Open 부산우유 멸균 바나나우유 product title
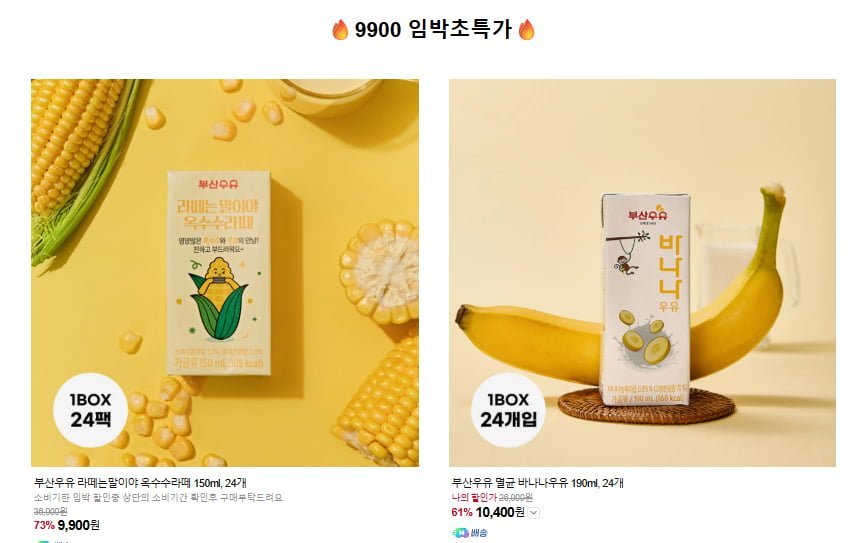Screen dimensions: 863x543 pyautogui.click(x=537, y=483)
